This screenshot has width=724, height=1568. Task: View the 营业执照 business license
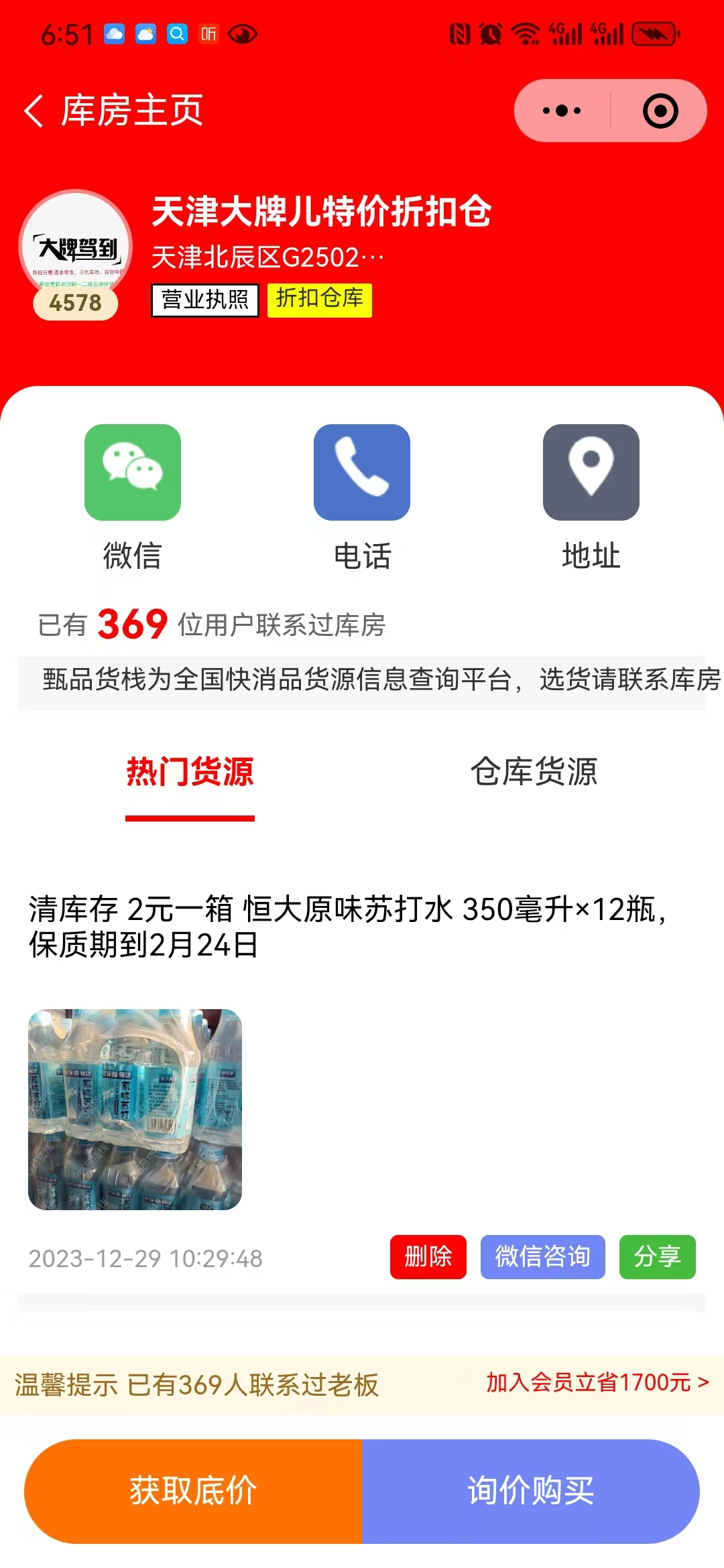[x=205, y=300]
